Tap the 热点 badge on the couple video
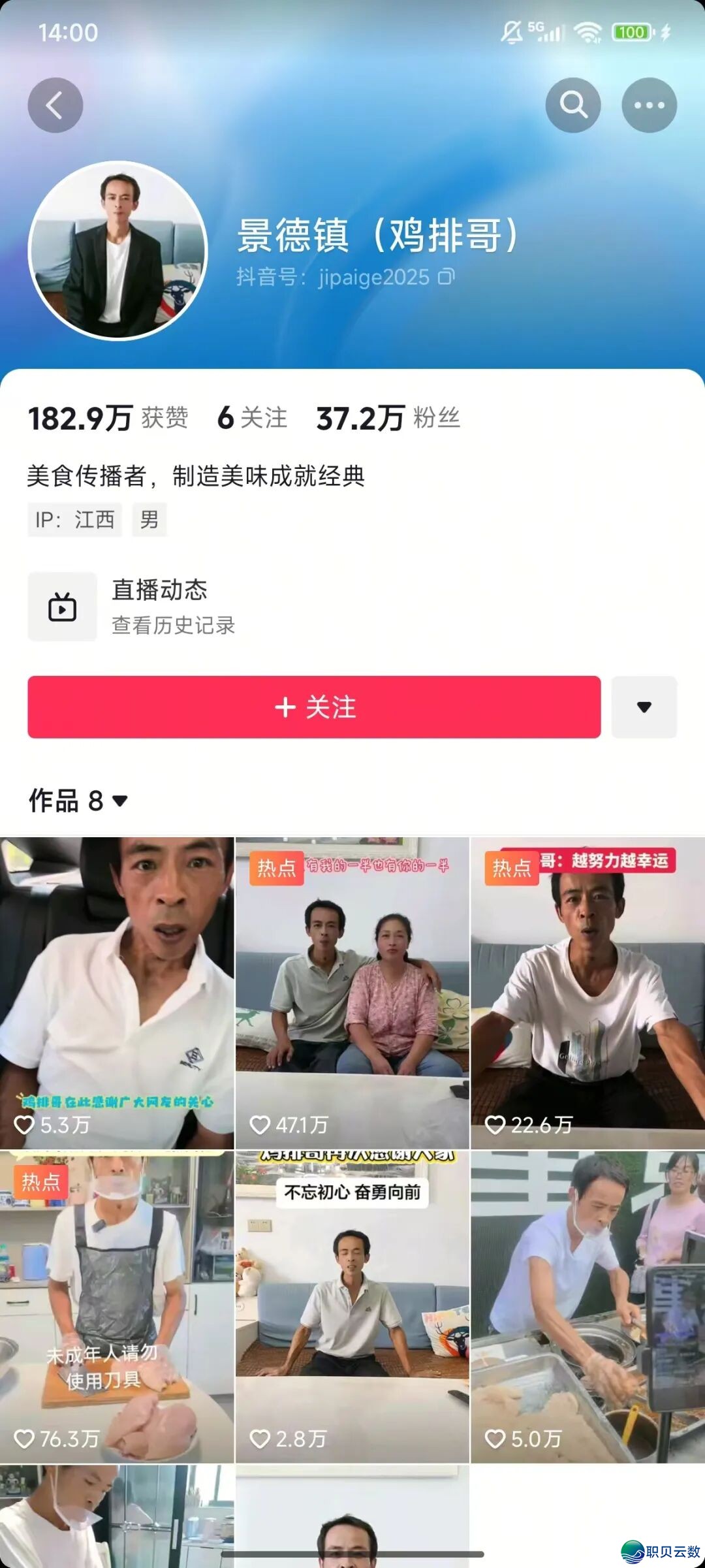Viewport: 705px width, 1568px height. point(277,869)
